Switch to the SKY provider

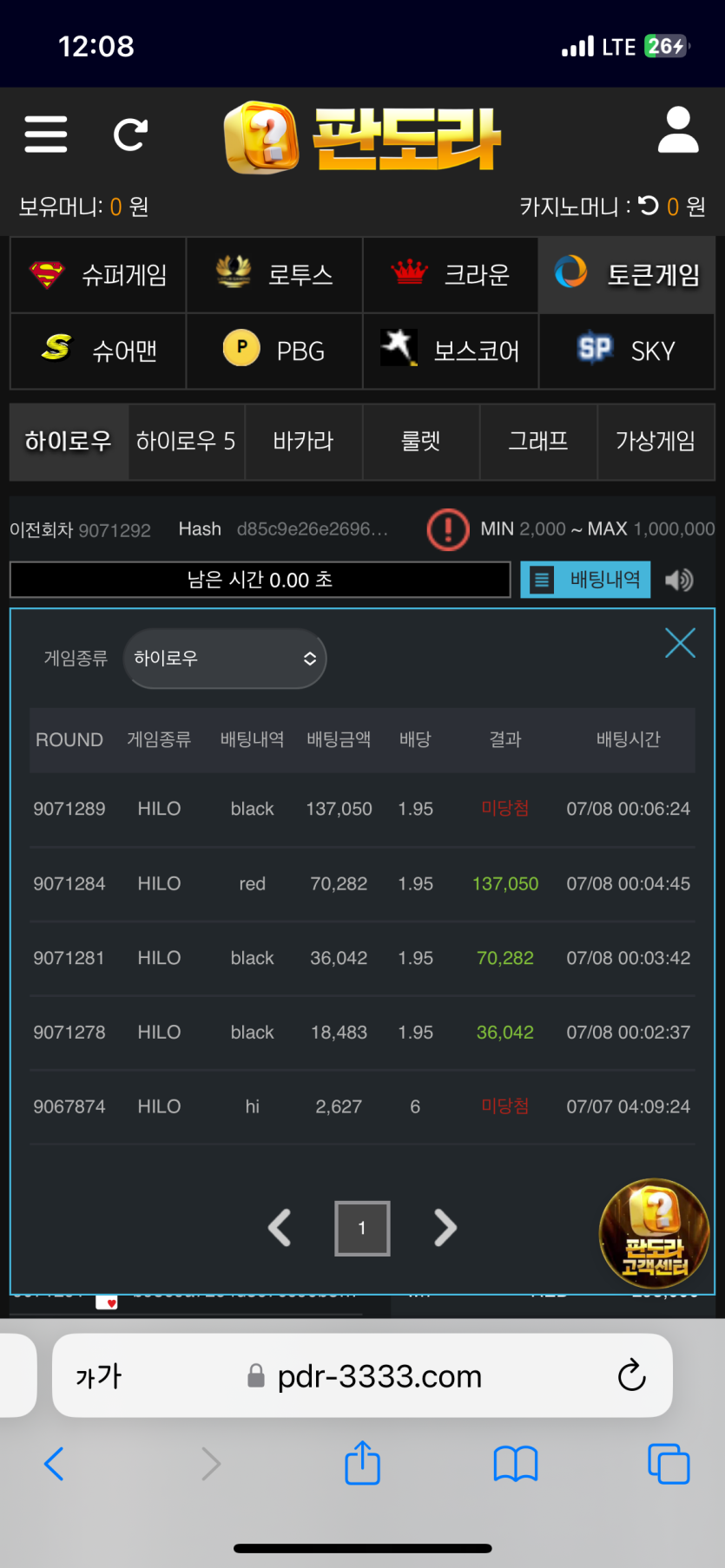626,351
